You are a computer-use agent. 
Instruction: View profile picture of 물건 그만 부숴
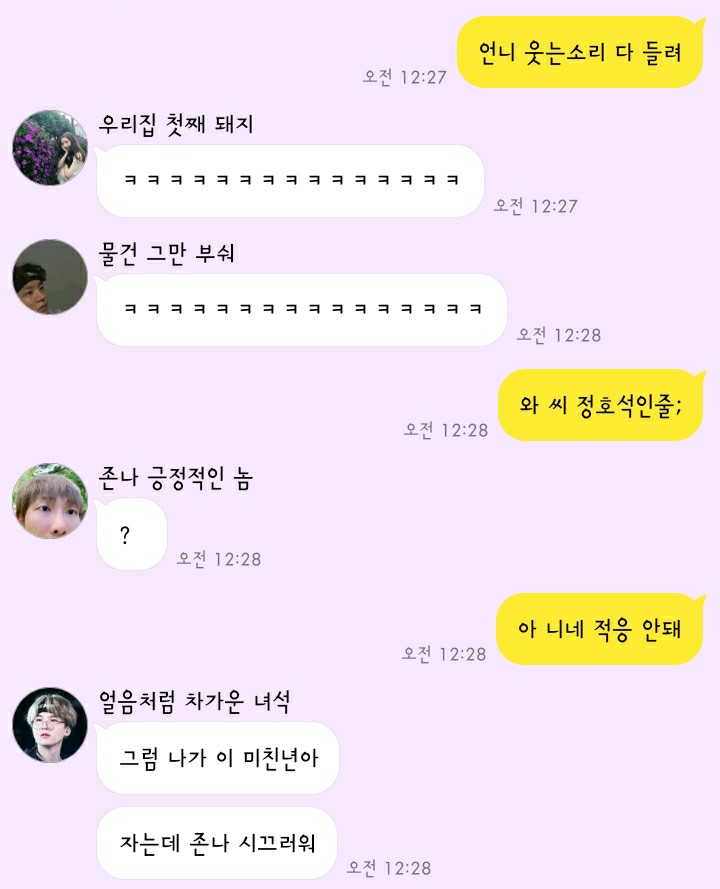point(50,277)
